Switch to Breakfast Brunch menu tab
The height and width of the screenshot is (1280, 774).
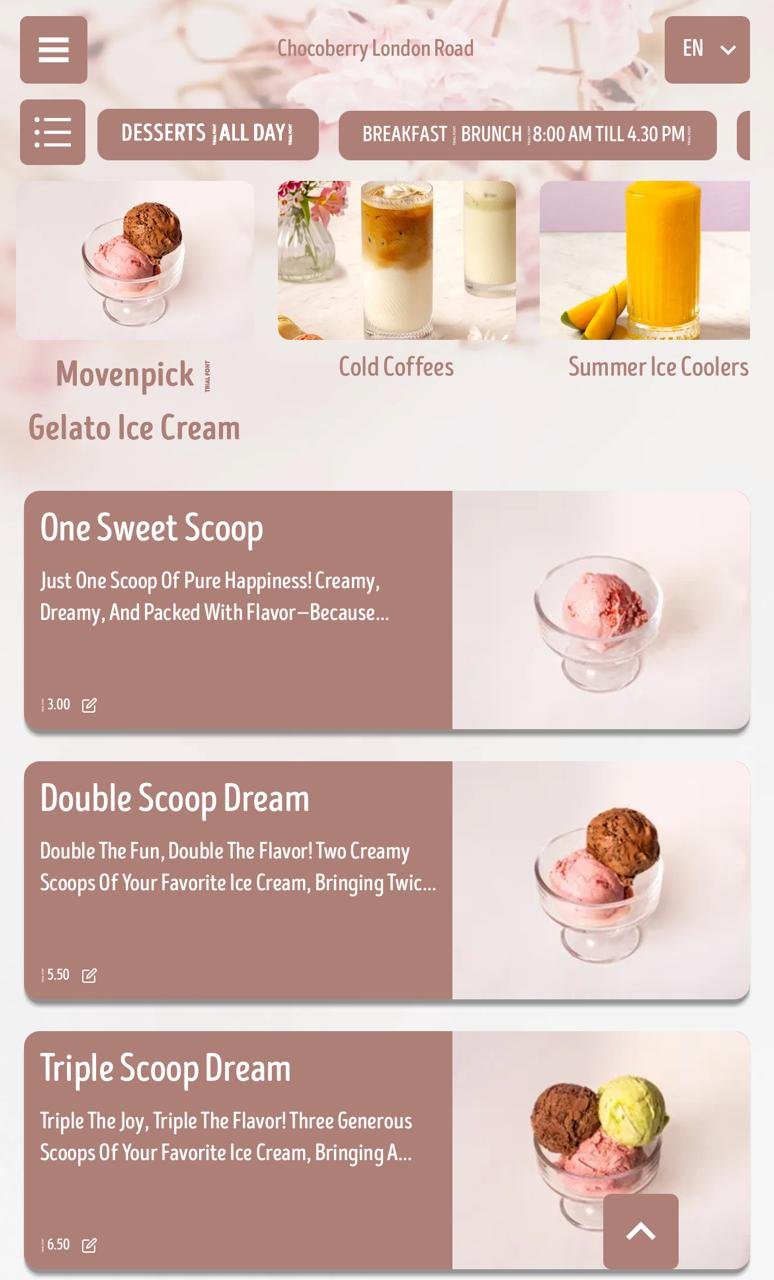527,135
